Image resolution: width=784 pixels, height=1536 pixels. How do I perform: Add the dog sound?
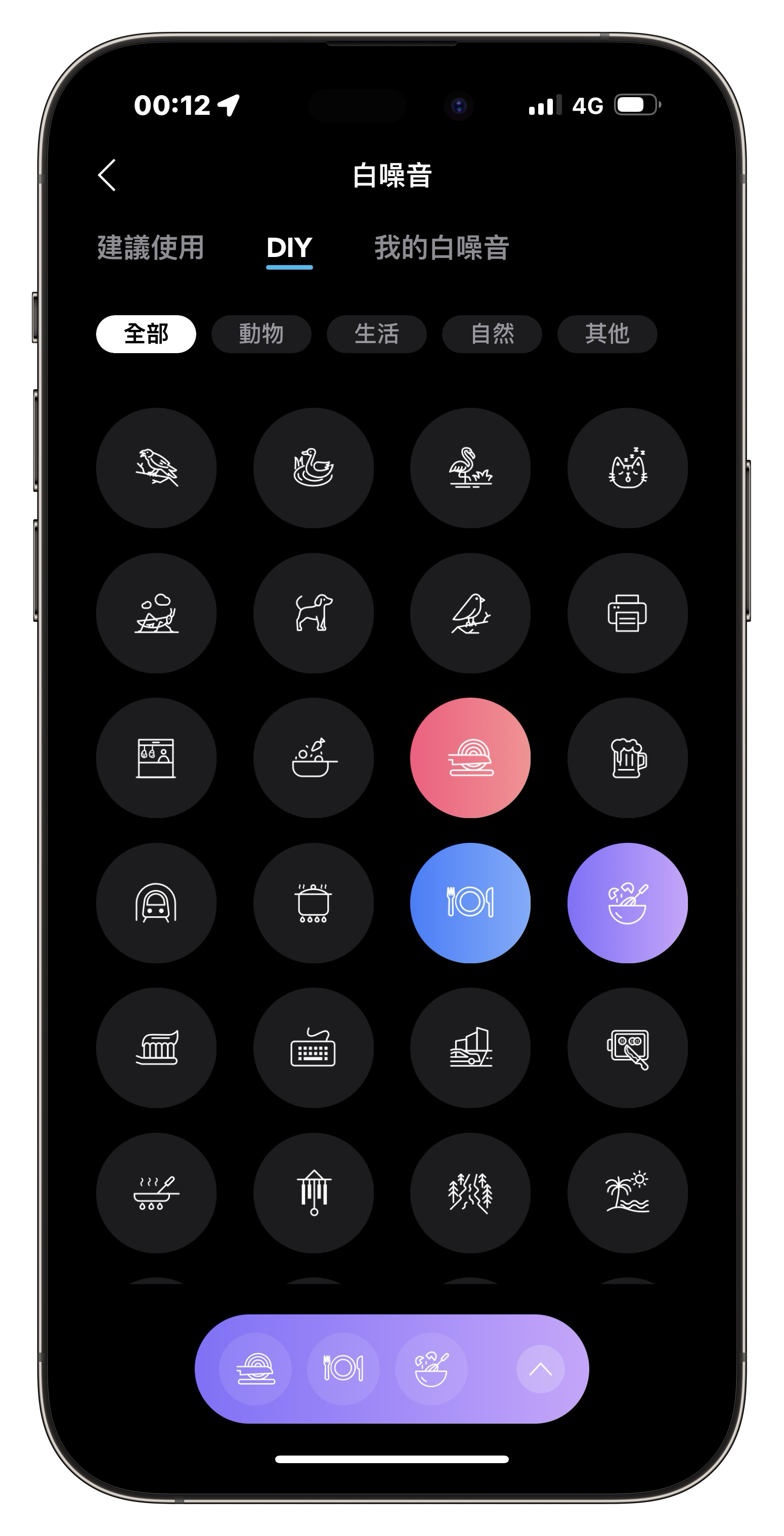[x=314, y=613]
